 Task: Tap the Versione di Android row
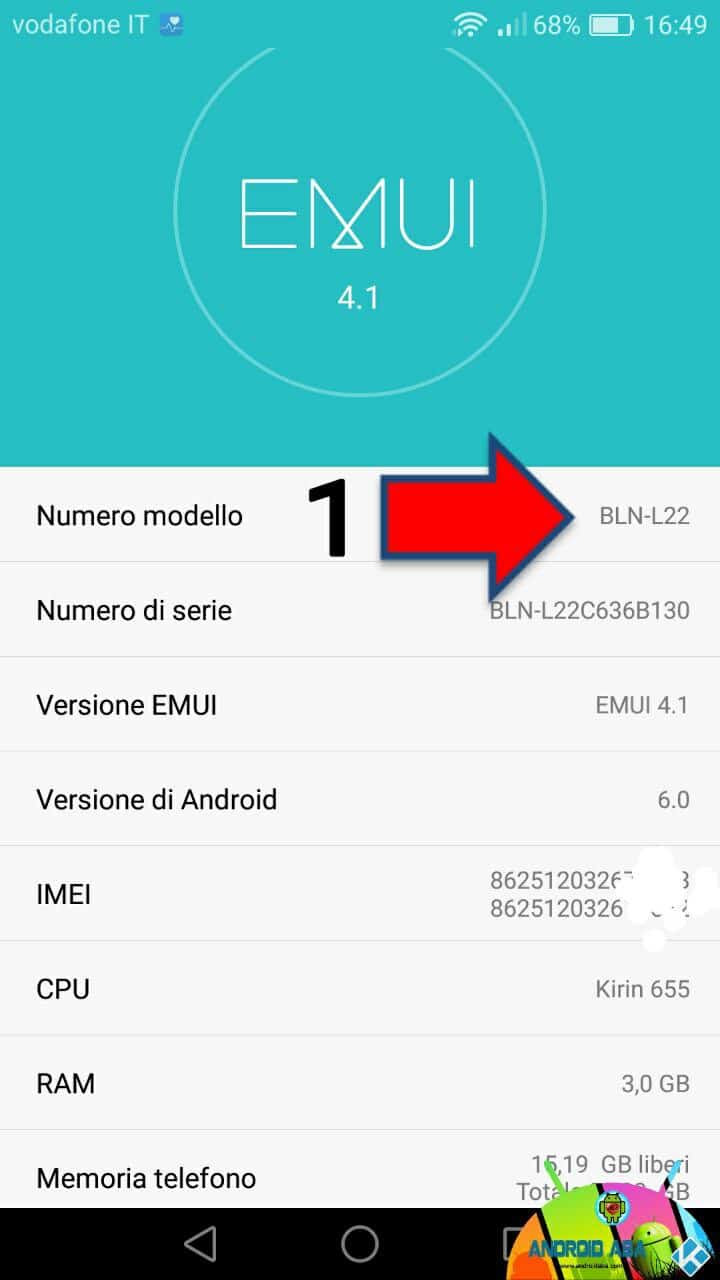pos(360,799)
